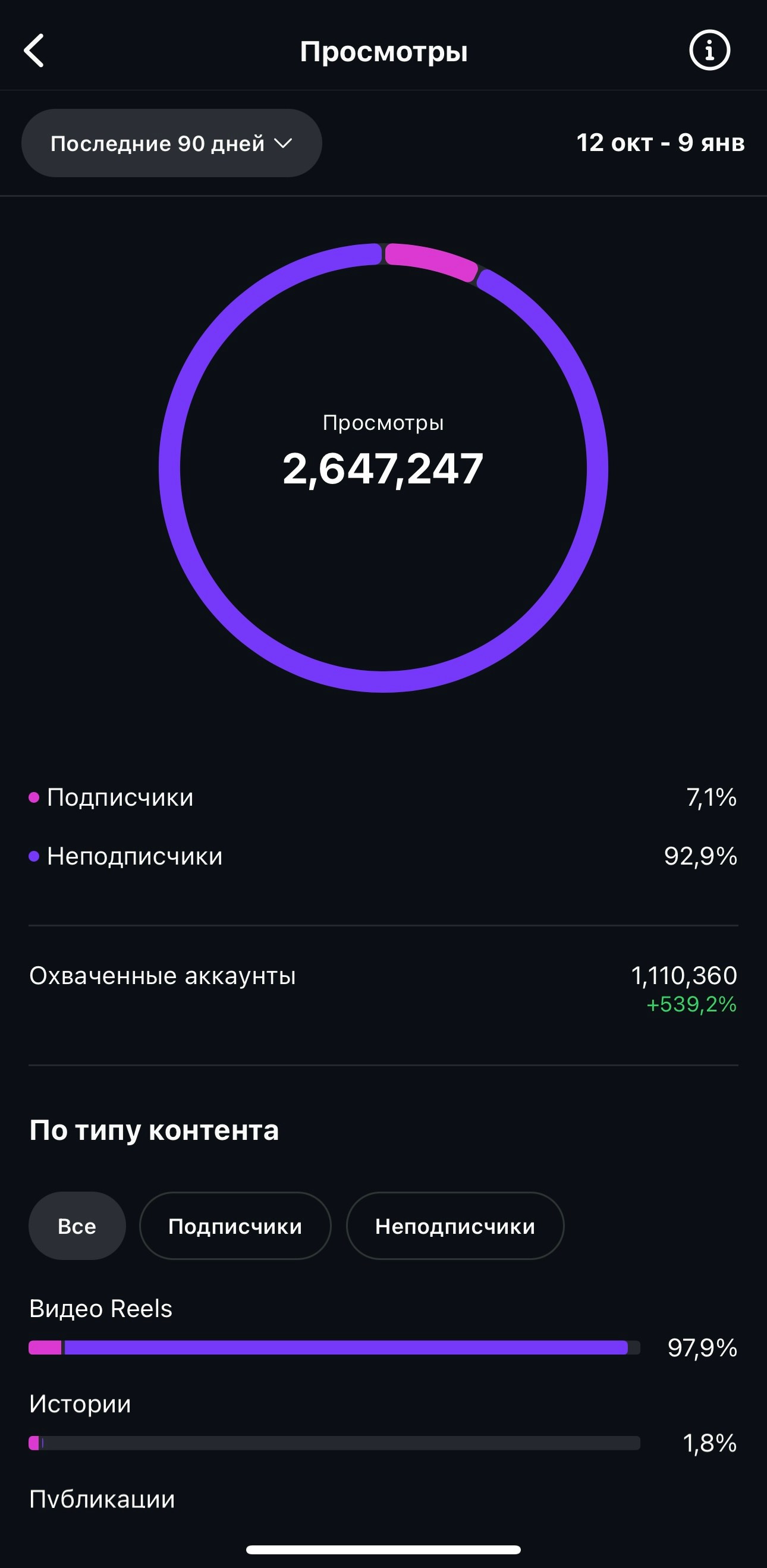Open the info icon about views
Image resolution: width=767 pixels, height=1568 pixels.
pos(709,51)
